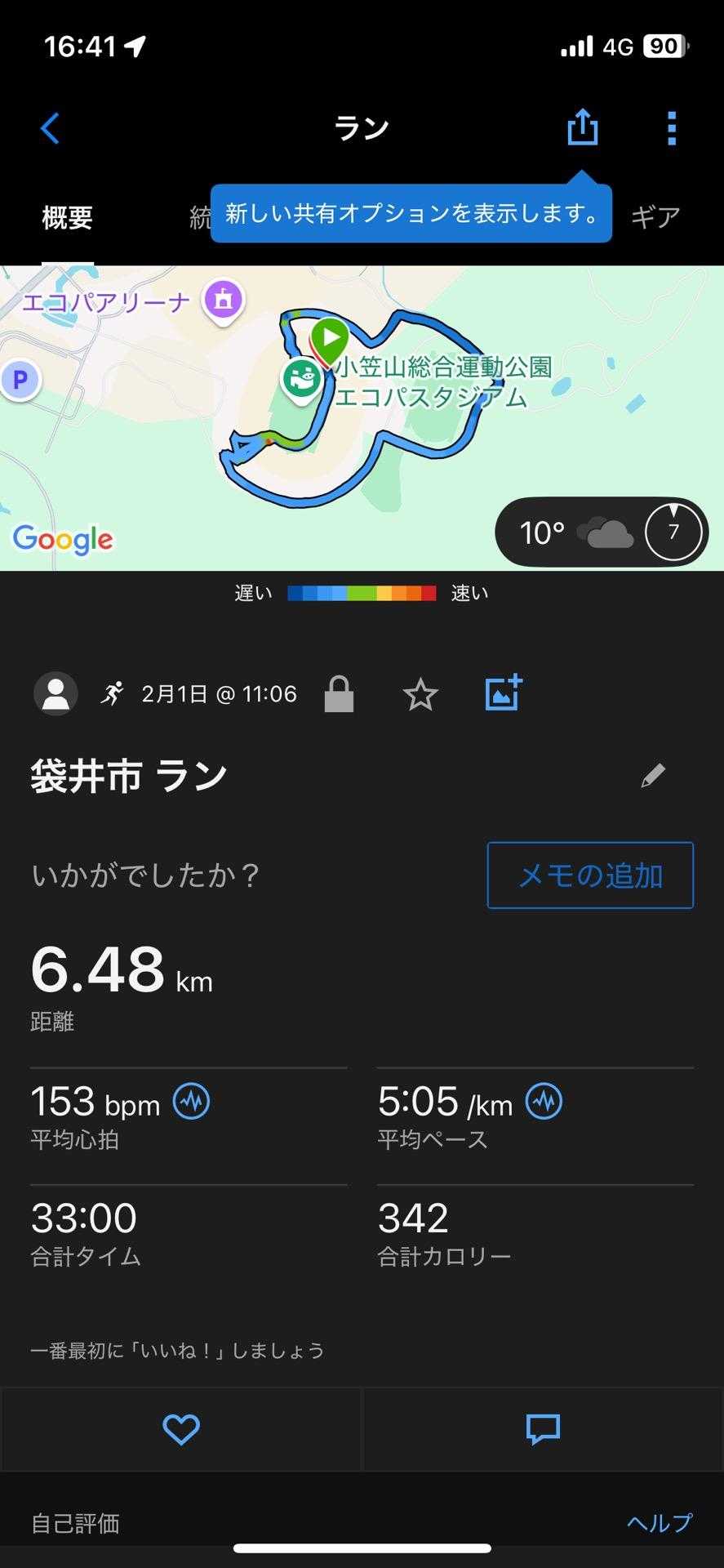Edit the activity name 袋井市 ラン
Viewport: 724px width, 1568px height.
pyautogui.click(x=653, y=776)
